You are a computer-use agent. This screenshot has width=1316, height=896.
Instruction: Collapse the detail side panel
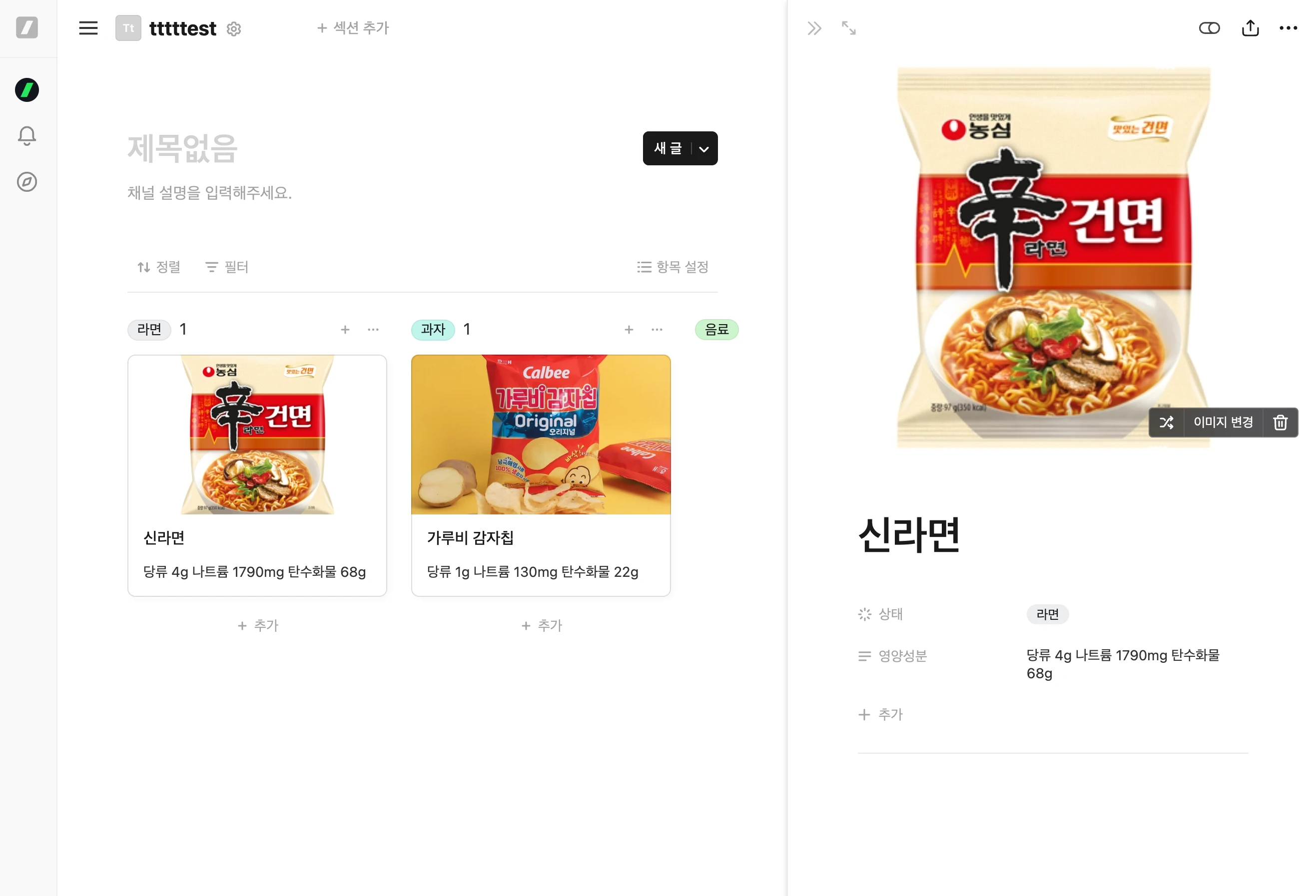(814, 28)
